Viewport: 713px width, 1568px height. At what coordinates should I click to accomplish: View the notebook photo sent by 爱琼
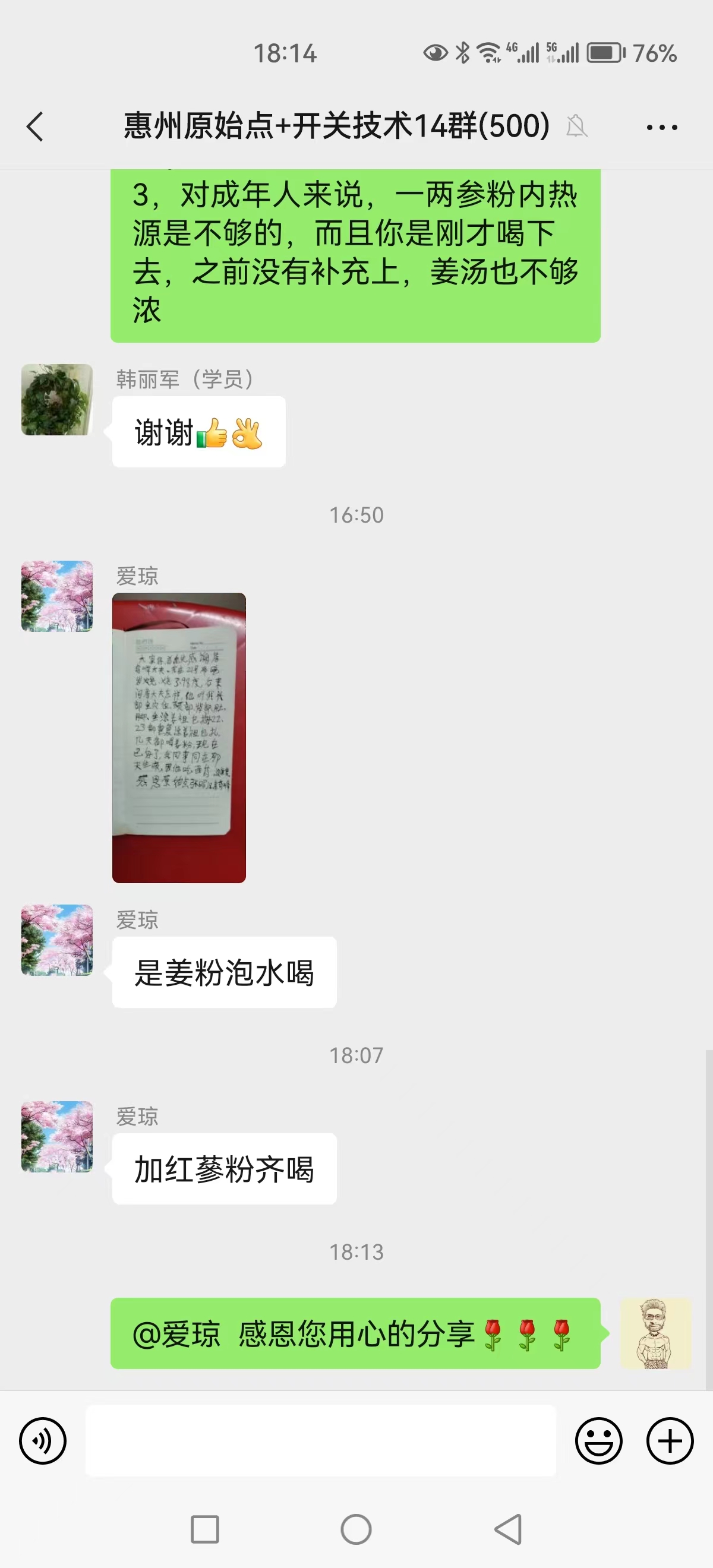[179, 738]
